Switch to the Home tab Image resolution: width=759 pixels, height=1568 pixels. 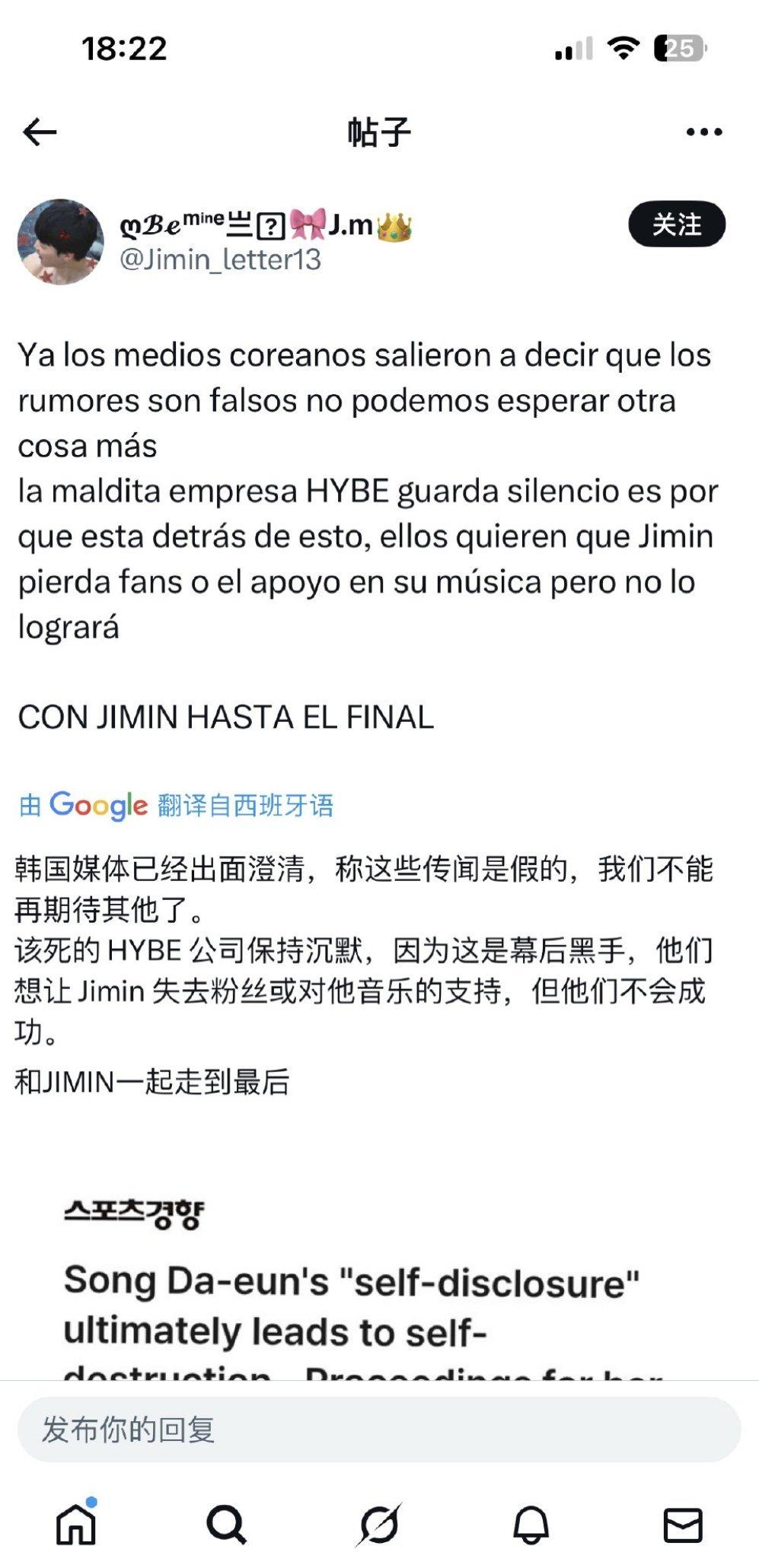click(76, 1525)
